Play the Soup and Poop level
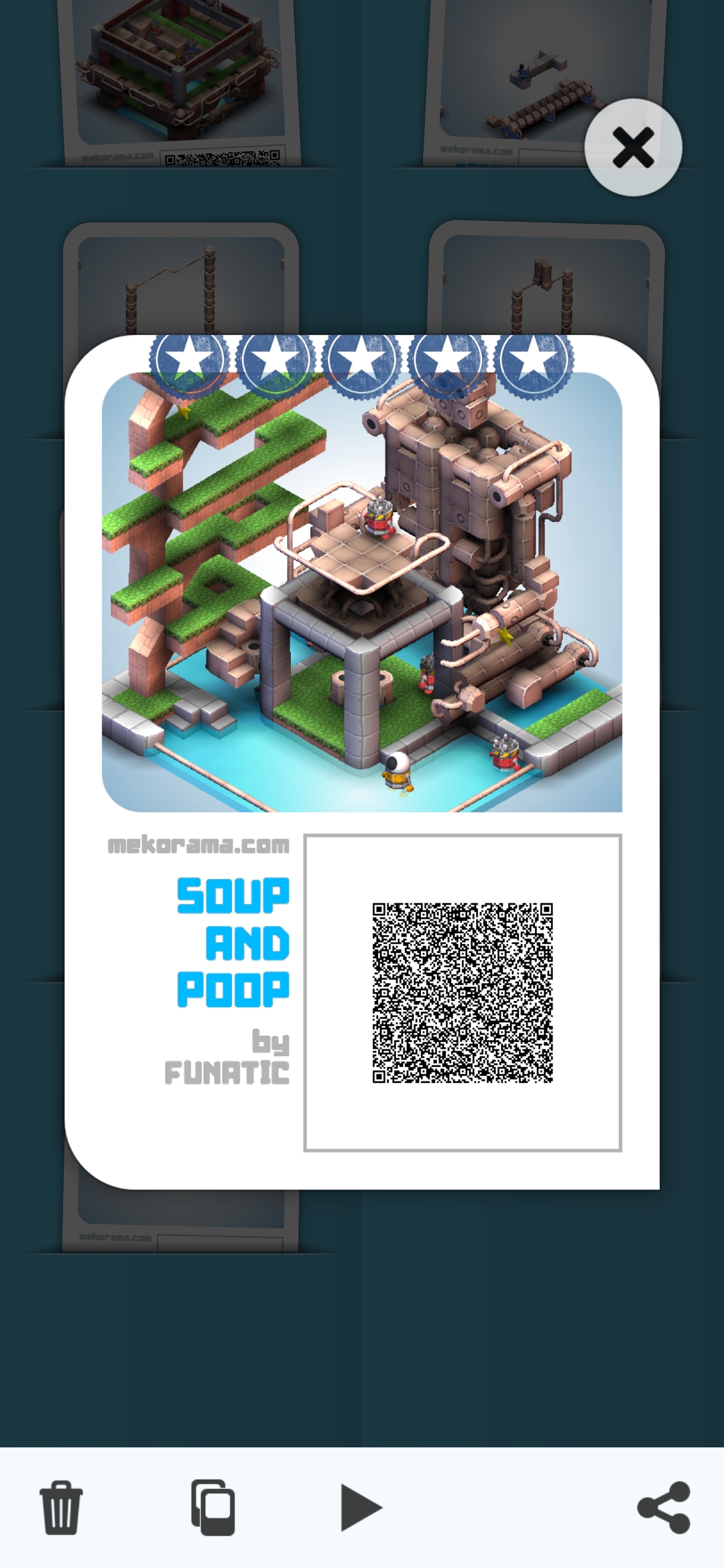The image size is (724, 1568). click(360, 1508)
